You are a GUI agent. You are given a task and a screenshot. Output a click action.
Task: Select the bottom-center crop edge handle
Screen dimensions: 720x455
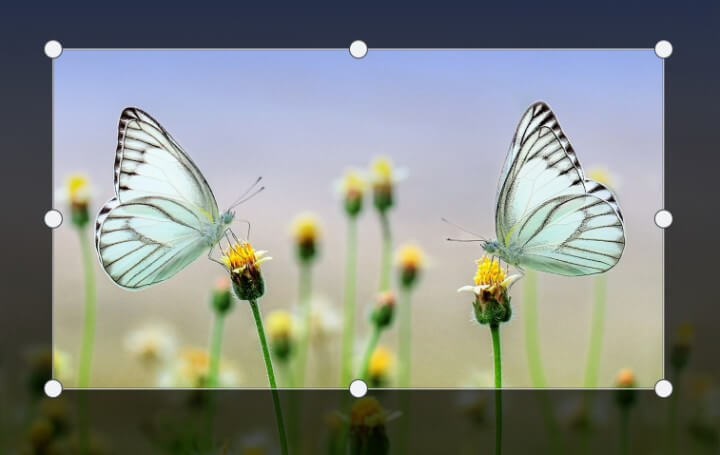pyautogui.click(x=358, y=388)
